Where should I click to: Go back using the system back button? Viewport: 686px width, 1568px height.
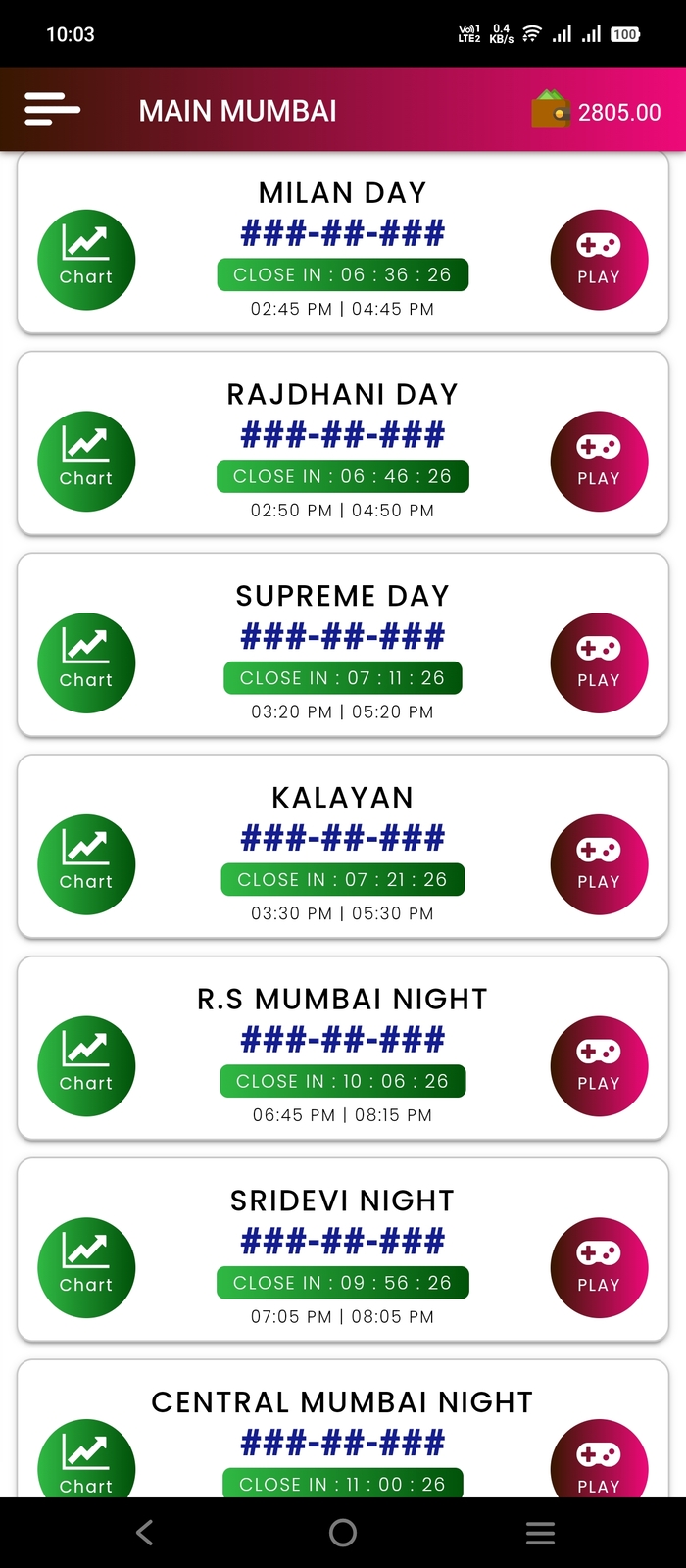pos(145,1533)
